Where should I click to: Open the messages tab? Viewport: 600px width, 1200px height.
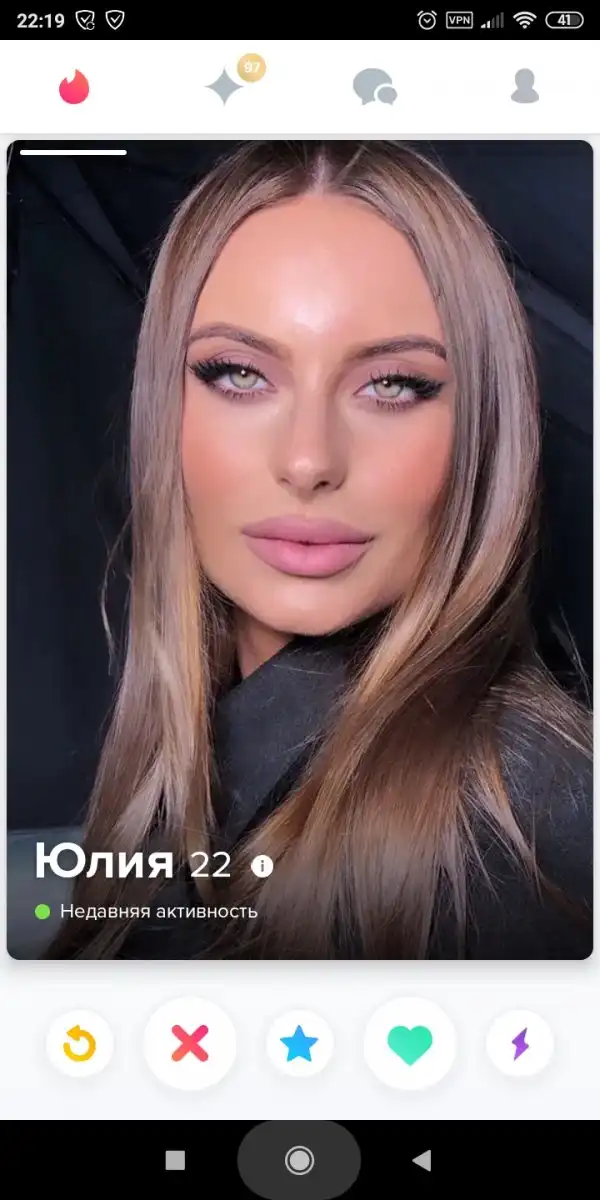(375, 87)
